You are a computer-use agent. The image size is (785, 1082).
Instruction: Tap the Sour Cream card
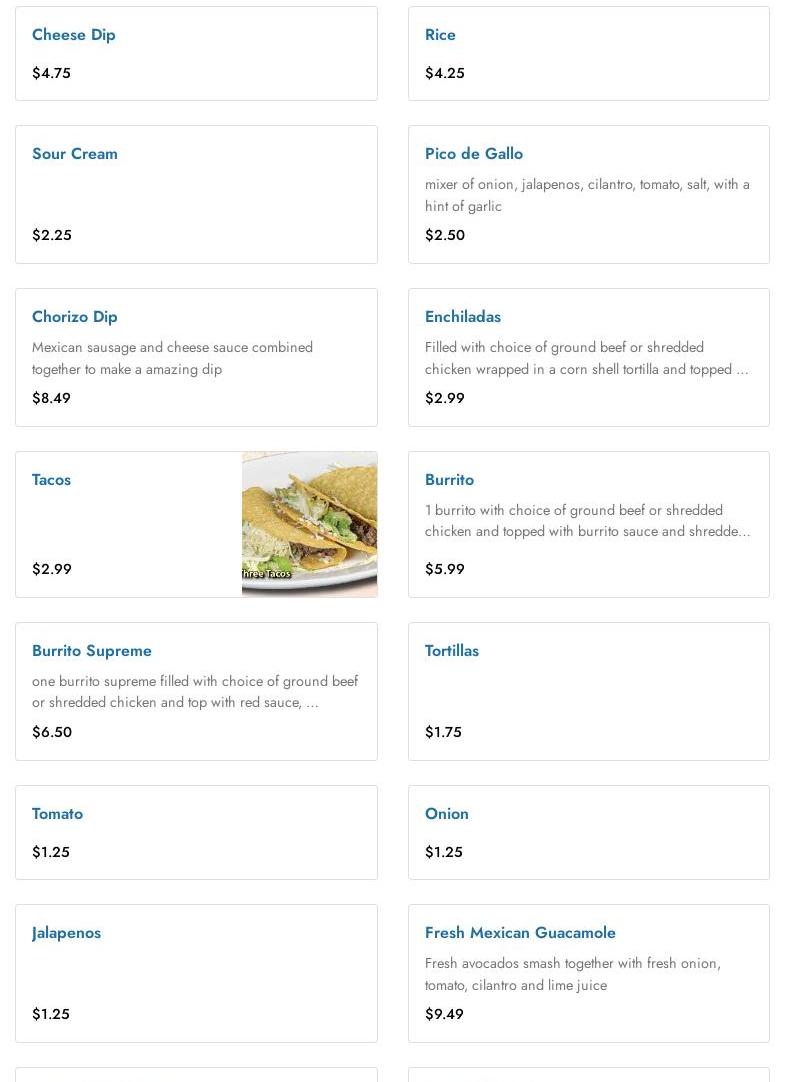pos(196,194)
